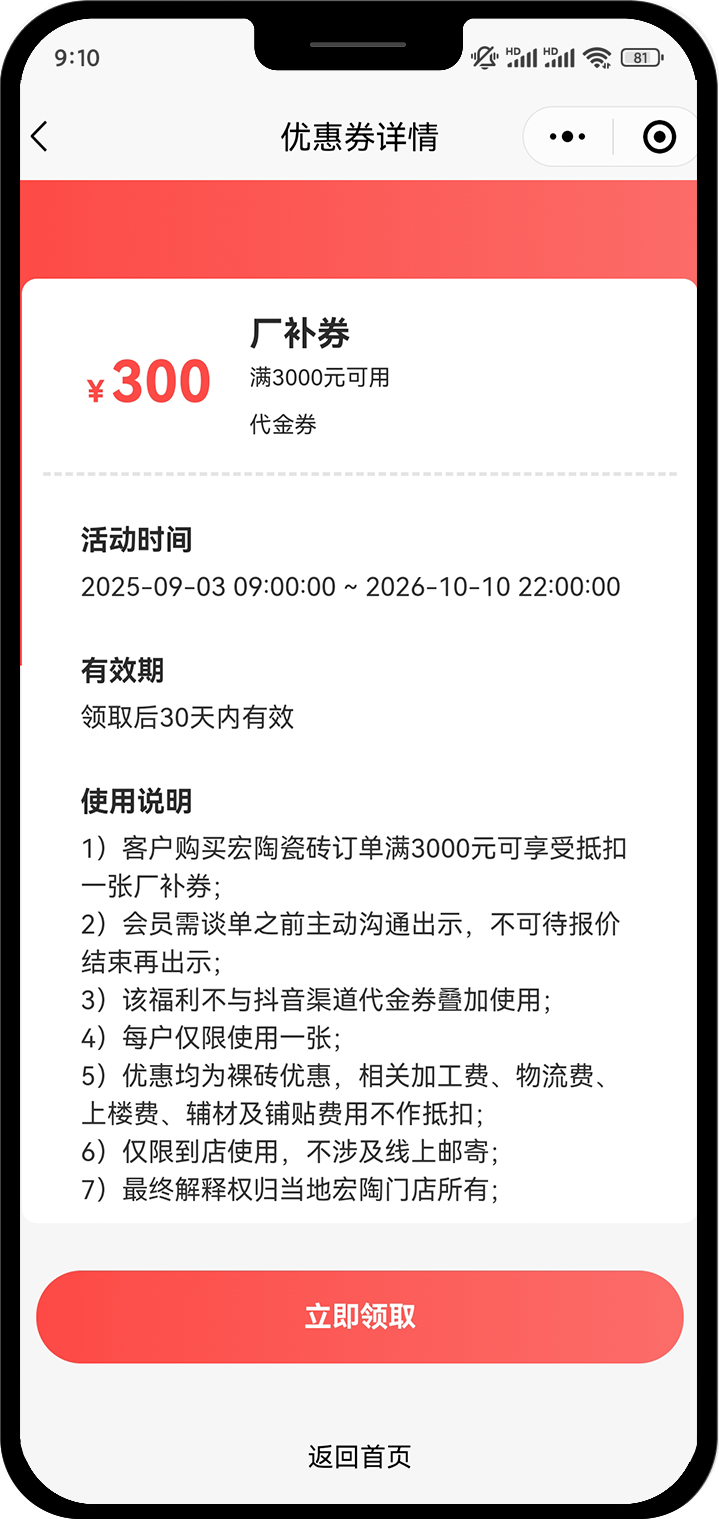Go back using the top-left arrow
Image resolution: width=719 pixels, height=1519 pixels.
pyautogui.click(x=39, y=136)
